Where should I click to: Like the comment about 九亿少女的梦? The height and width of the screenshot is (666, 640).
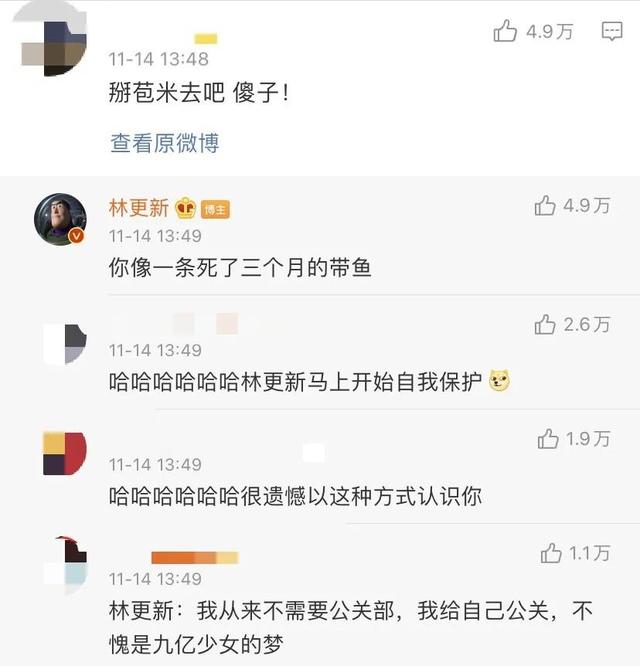coord(551,553)
